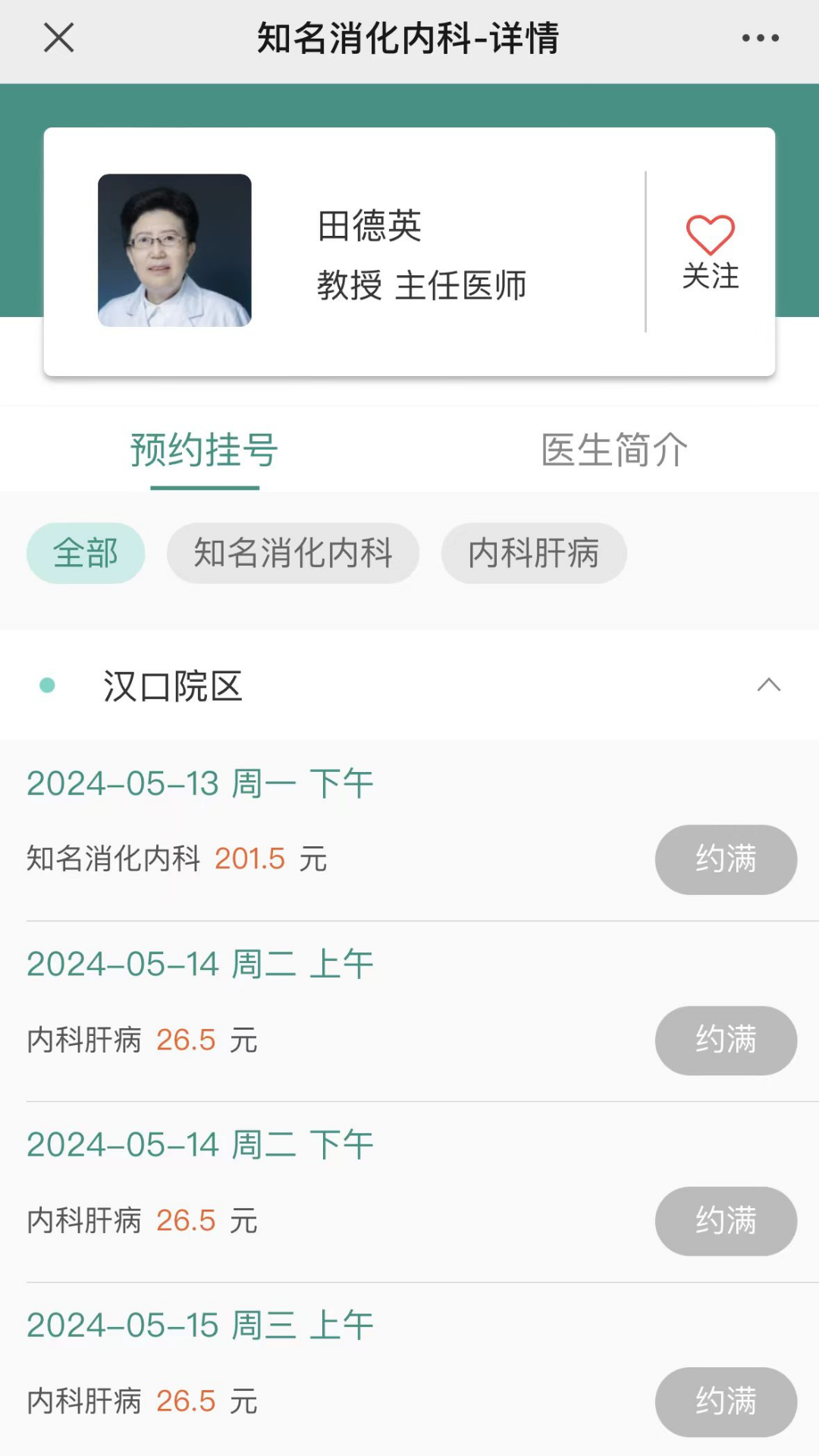This screenshot has height=1456, width=819.
Task: Open the three-dot overflow menu
Action: 760,38
